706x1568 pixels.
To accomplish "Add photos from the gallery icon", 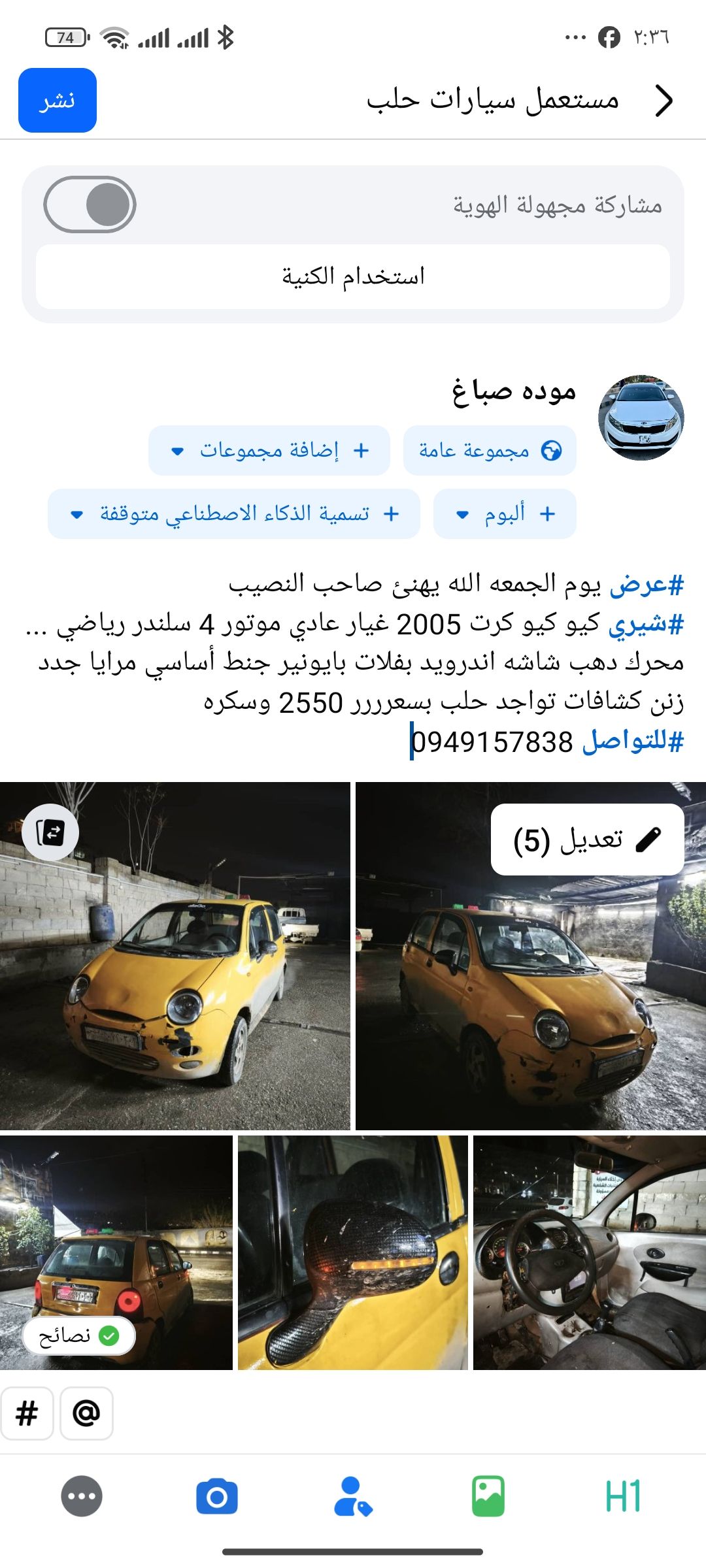I will [x=488, y=1496].
